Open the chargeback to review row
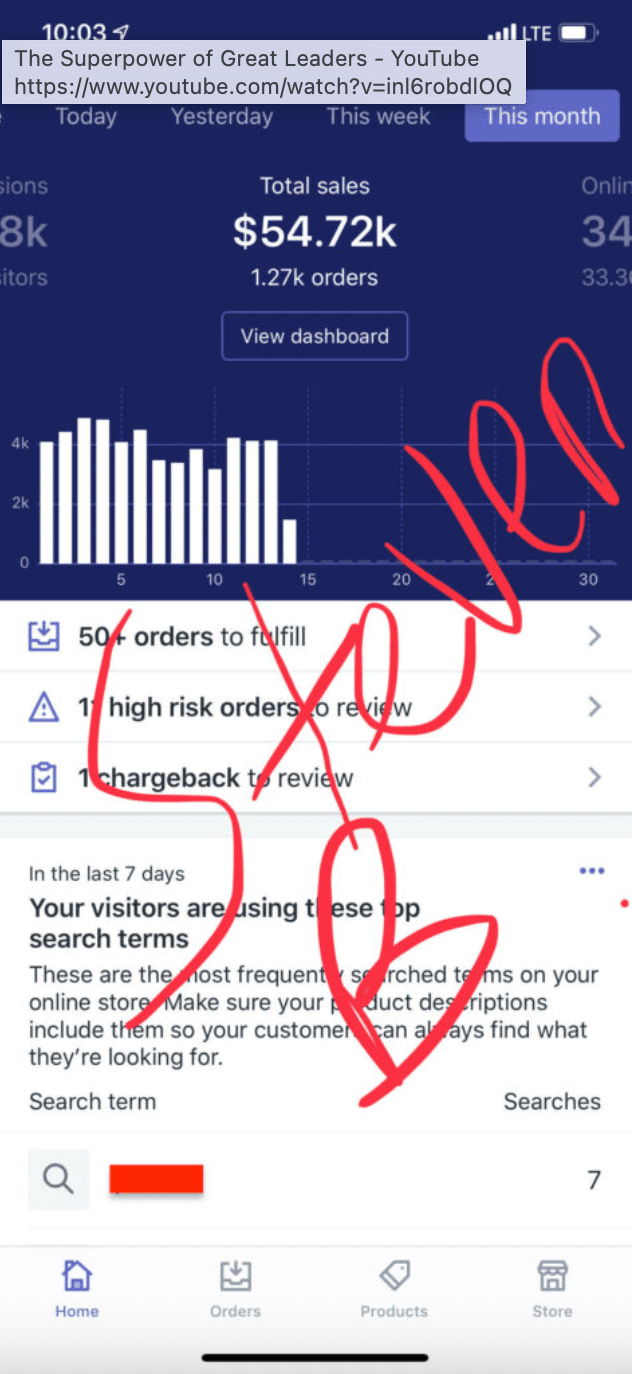The width and height of the screenshot is (632, 1374). [316, 777]
